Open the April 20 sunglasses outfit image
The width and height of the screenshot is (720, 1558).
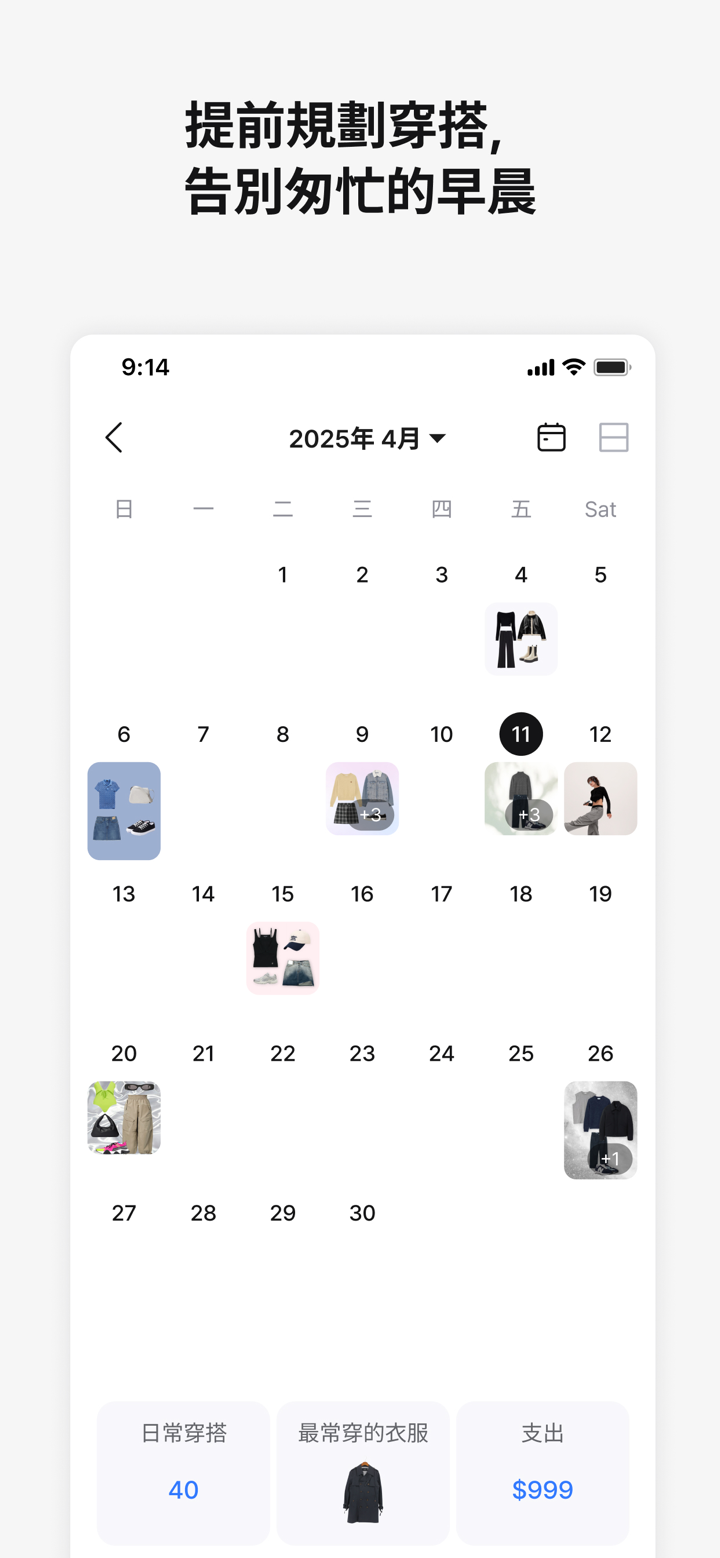click(x=124, y=1118)
